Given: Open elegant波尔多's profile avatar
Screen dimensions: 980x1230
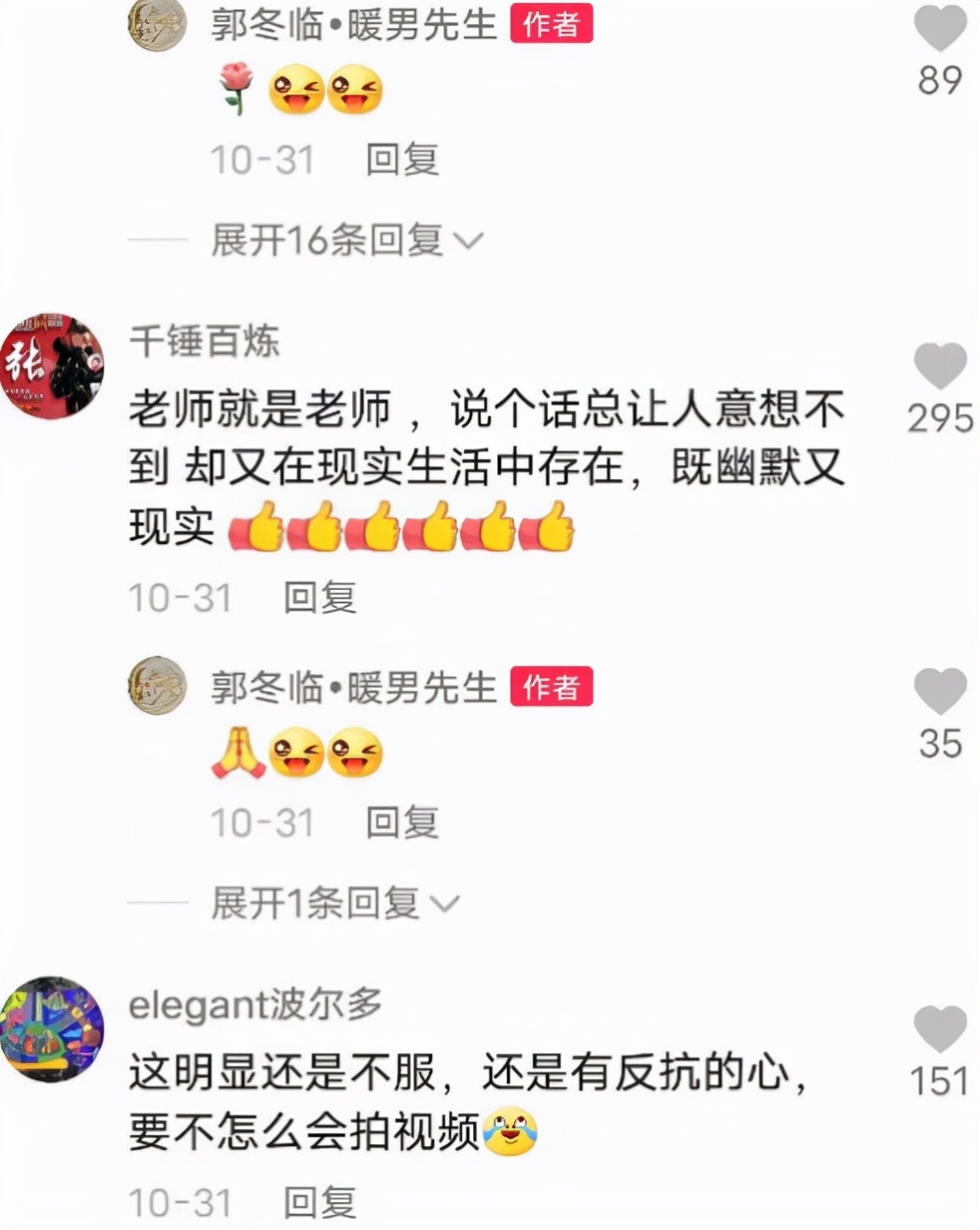Looking at the screenshot, I should [x=52, y=1029].
